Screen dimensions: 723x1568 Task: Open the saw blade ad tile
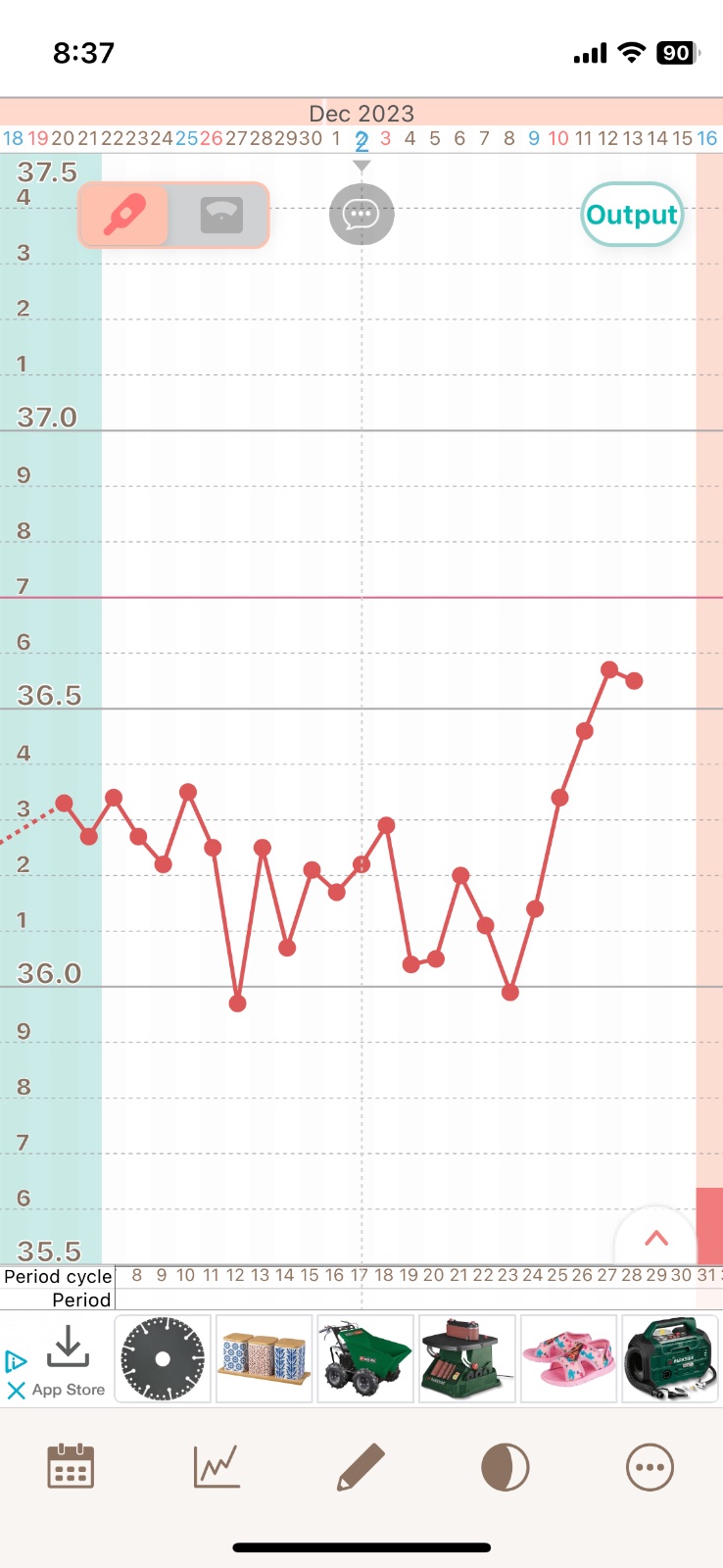pyautogui.click(x=163, y=1358)
